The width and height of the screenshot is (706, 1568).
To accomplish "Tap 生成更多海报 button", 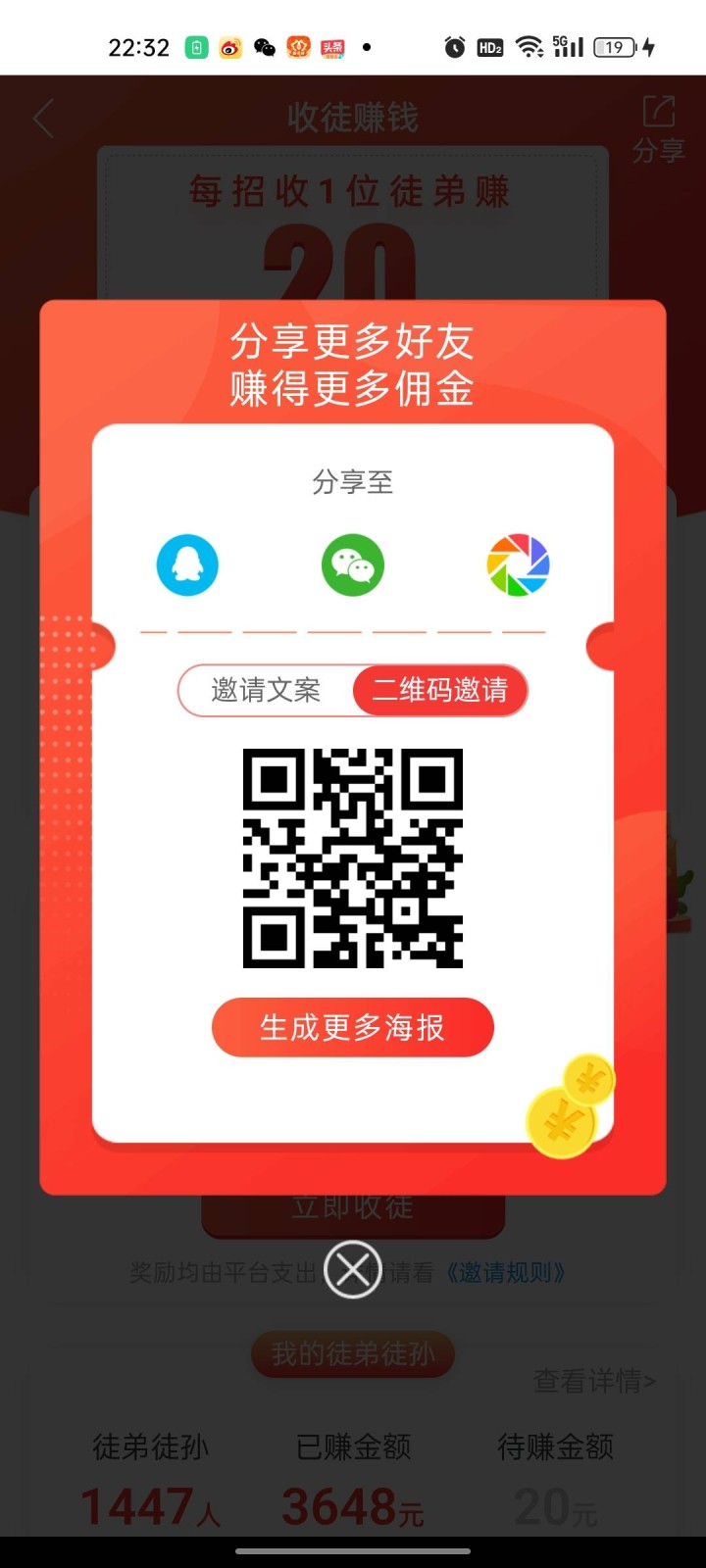I will [353, 1027].
